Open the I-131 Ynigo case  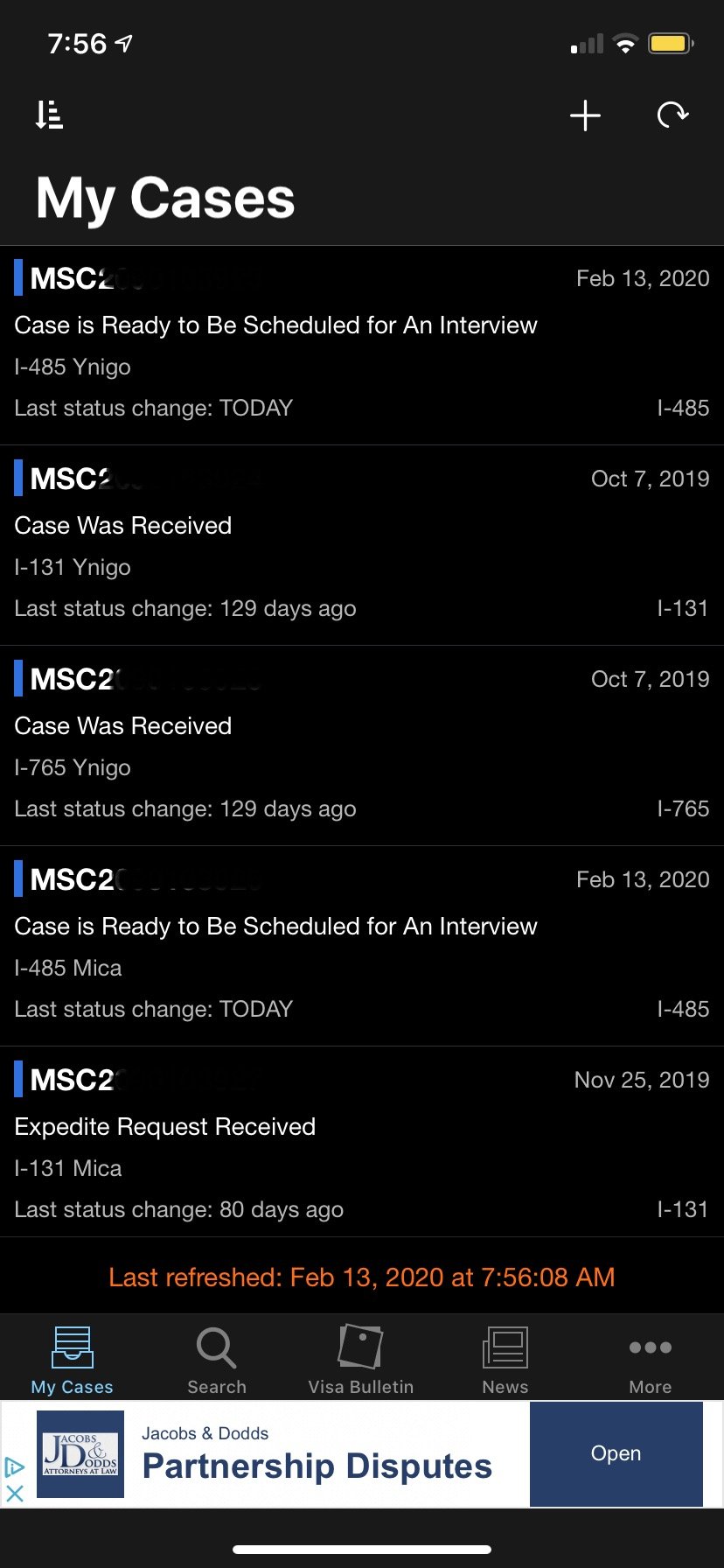click(x=362, y=545)
